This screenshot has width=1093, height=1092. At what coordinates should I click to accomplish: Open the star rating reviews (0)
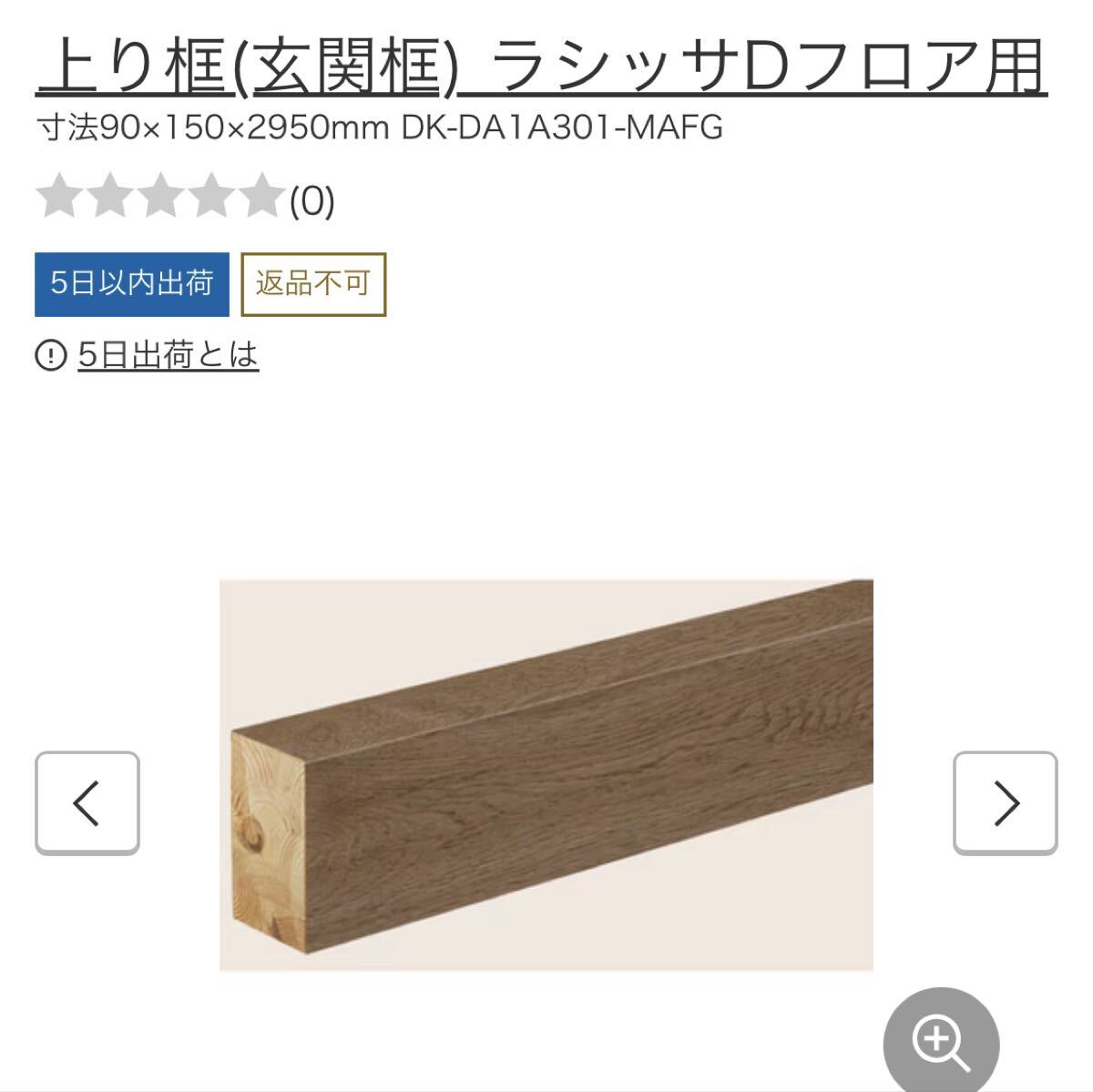(185, 199)
